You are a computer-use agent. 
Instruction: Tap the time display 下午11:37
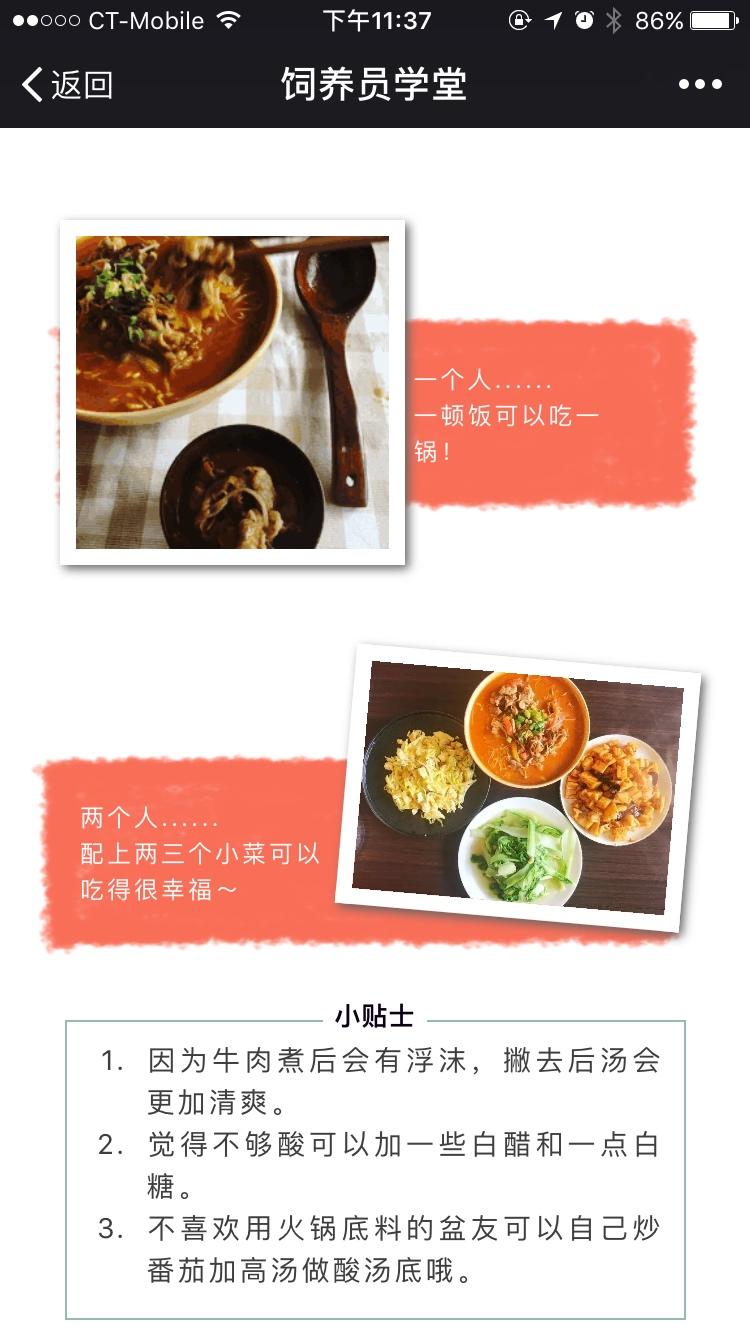[x=374, y=18]
